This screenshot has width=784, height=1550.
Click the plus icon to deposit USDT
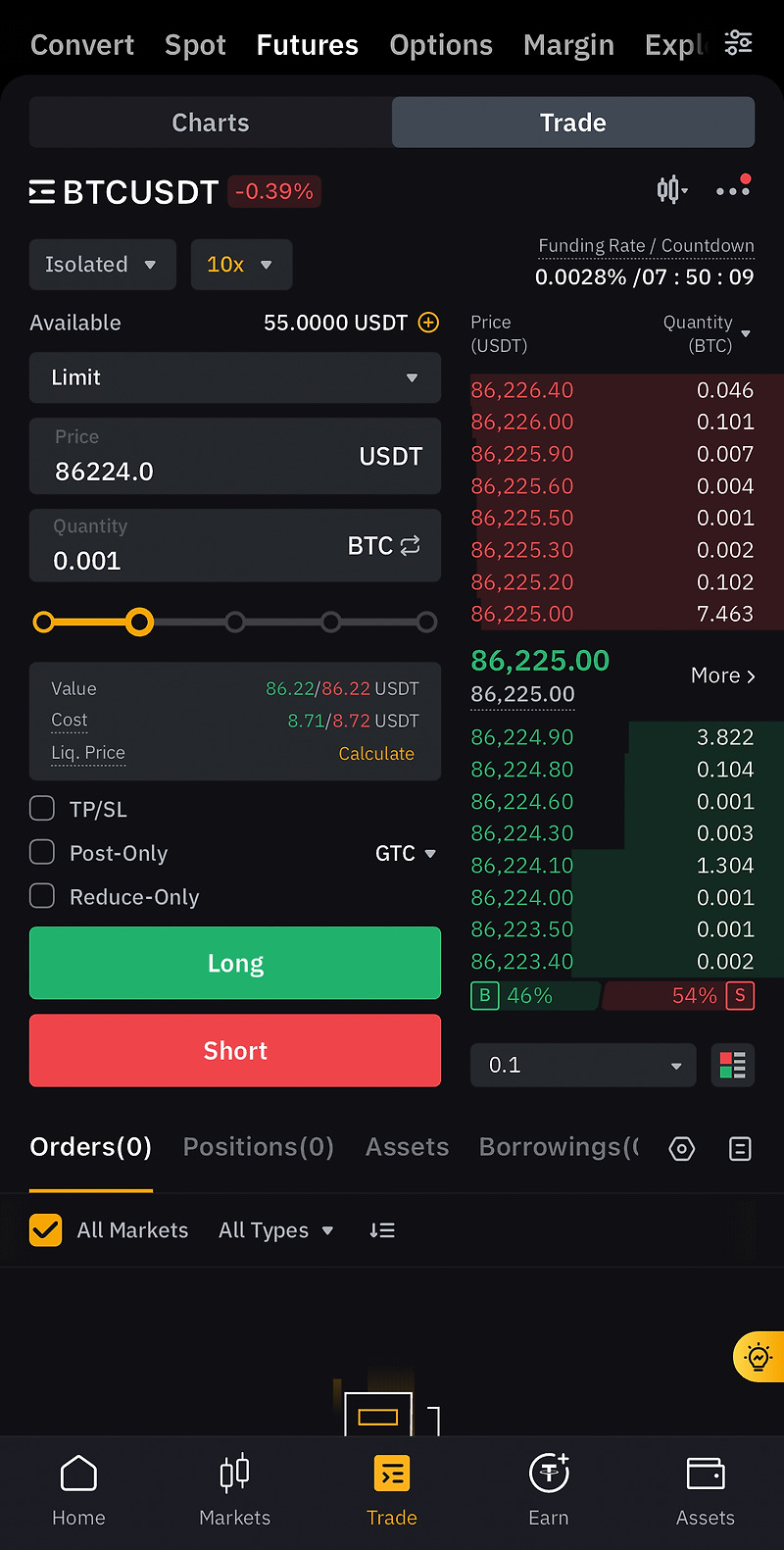click(x=428, y=322)
